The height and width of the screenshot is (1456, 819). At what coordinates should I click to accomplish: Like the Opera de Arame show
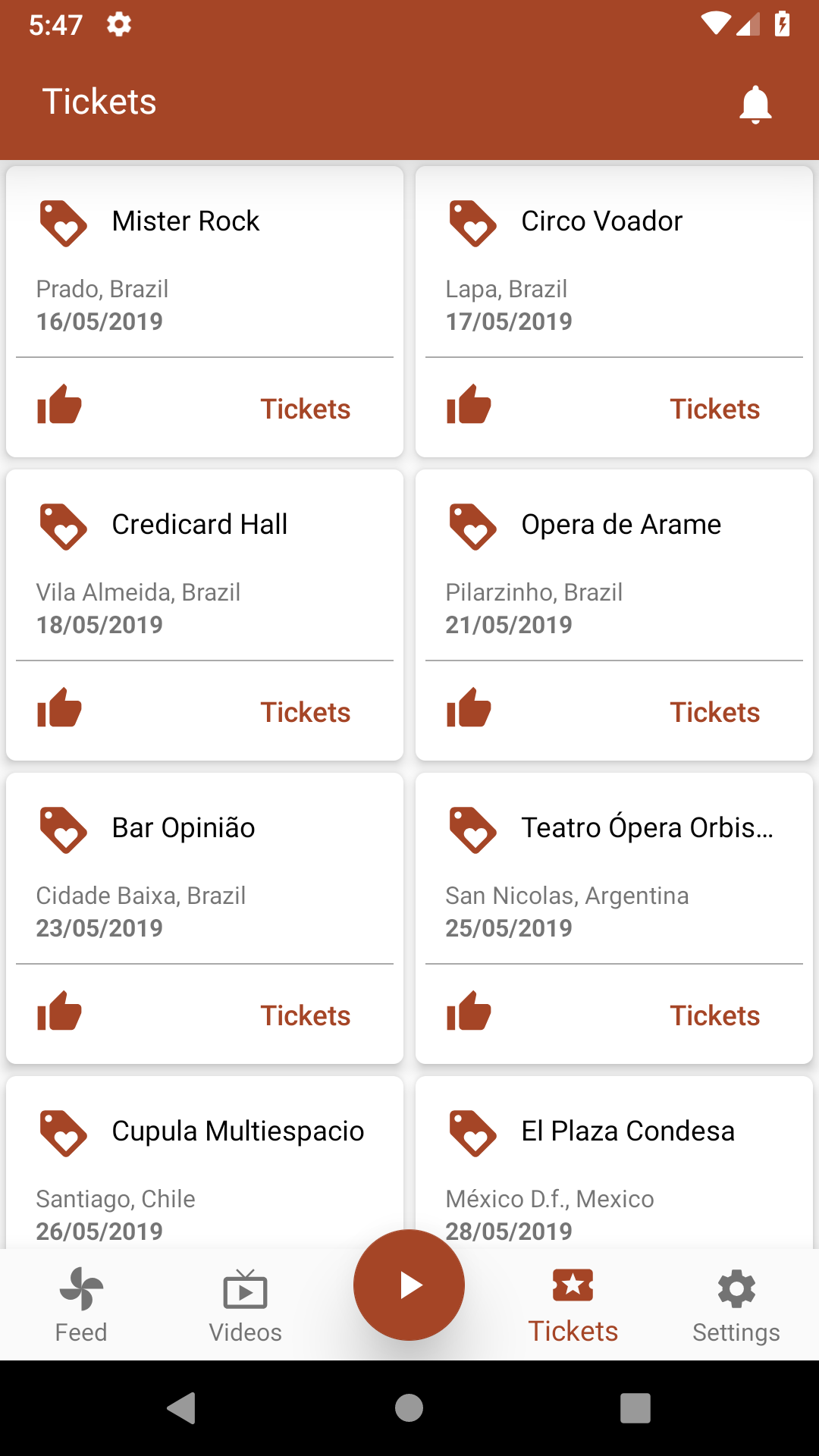point(469,708)
